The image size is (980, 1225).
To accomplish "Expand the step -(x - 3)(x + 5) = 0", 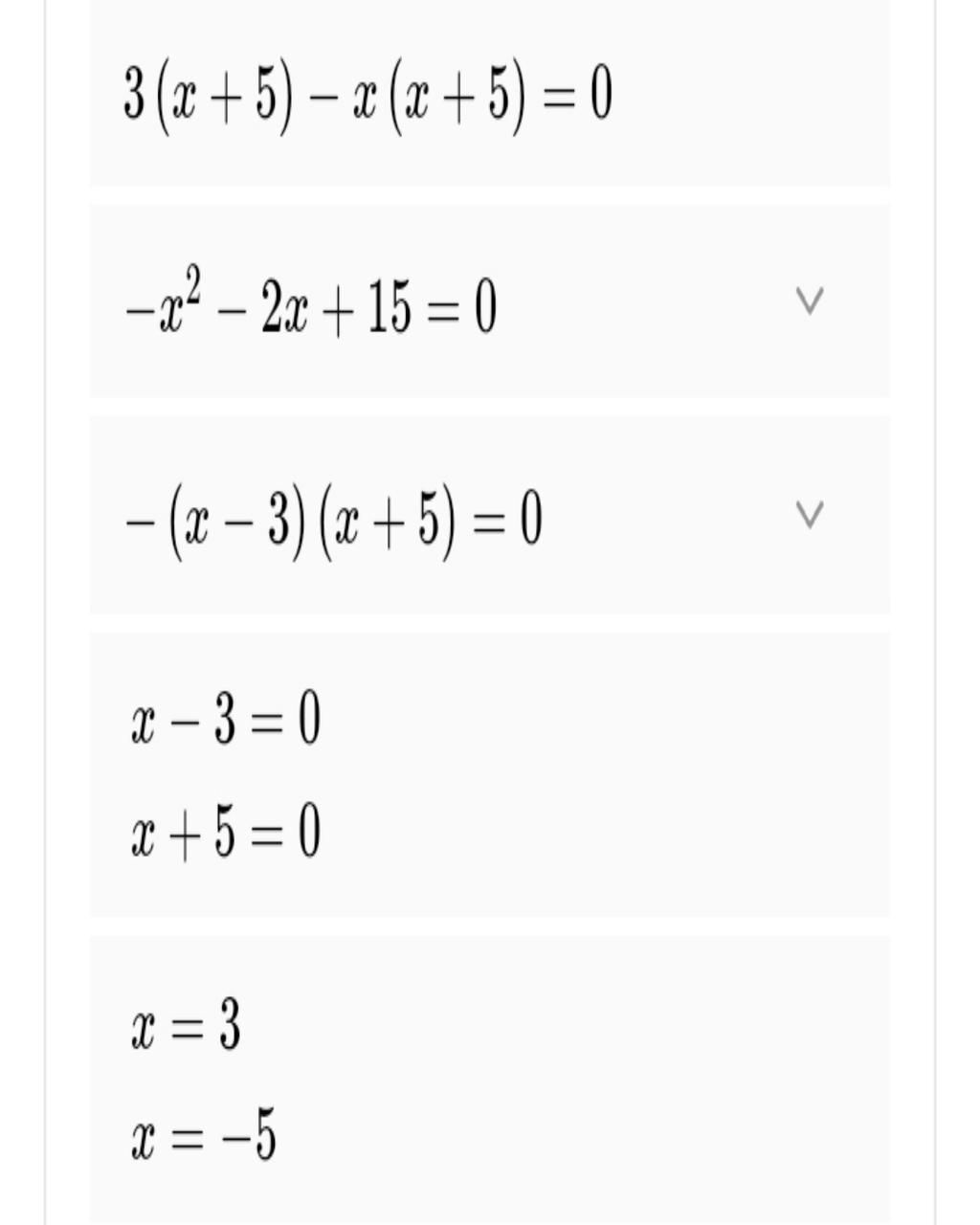I will pyautogui.click(x=809, y=515).
